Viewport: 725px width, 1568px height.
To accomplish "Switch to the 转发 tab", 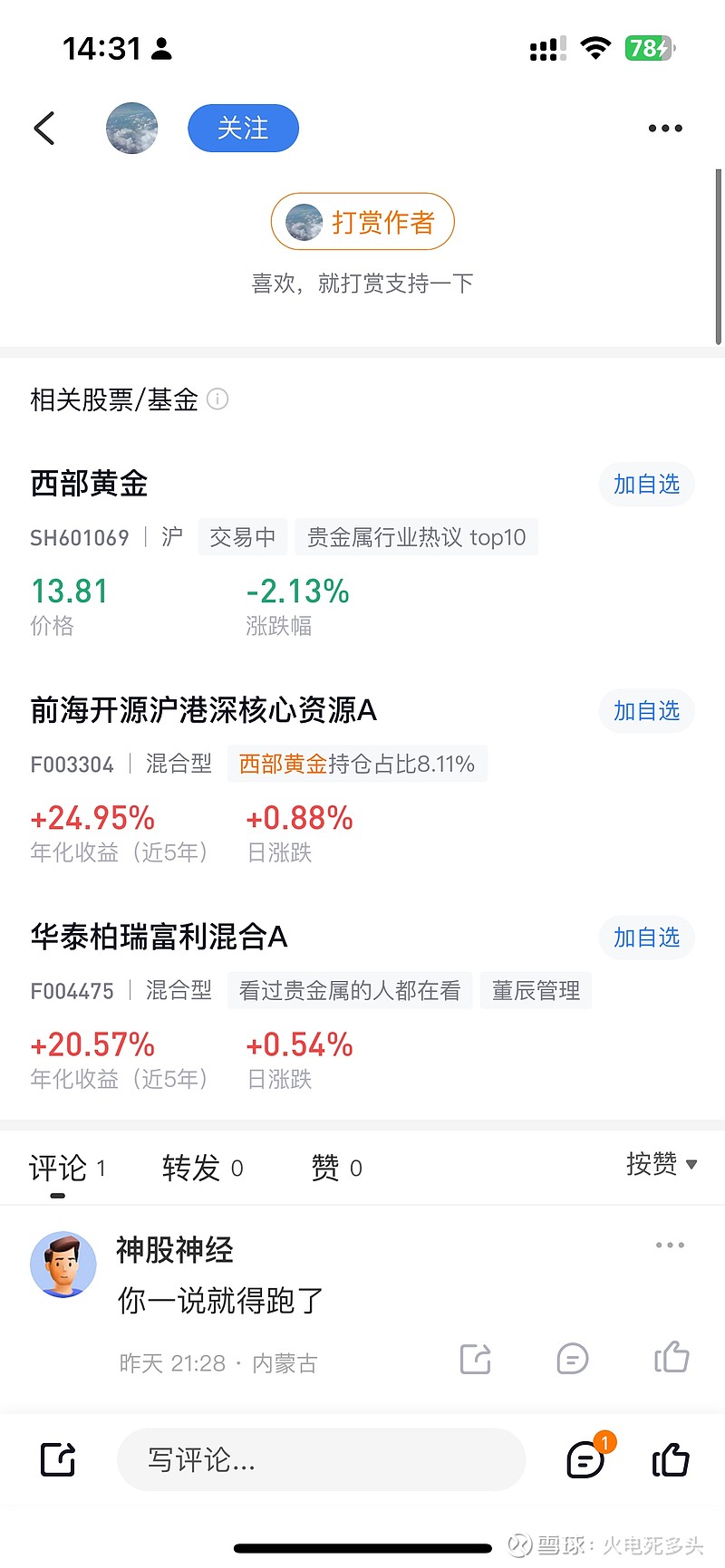I will [202, 1169].
